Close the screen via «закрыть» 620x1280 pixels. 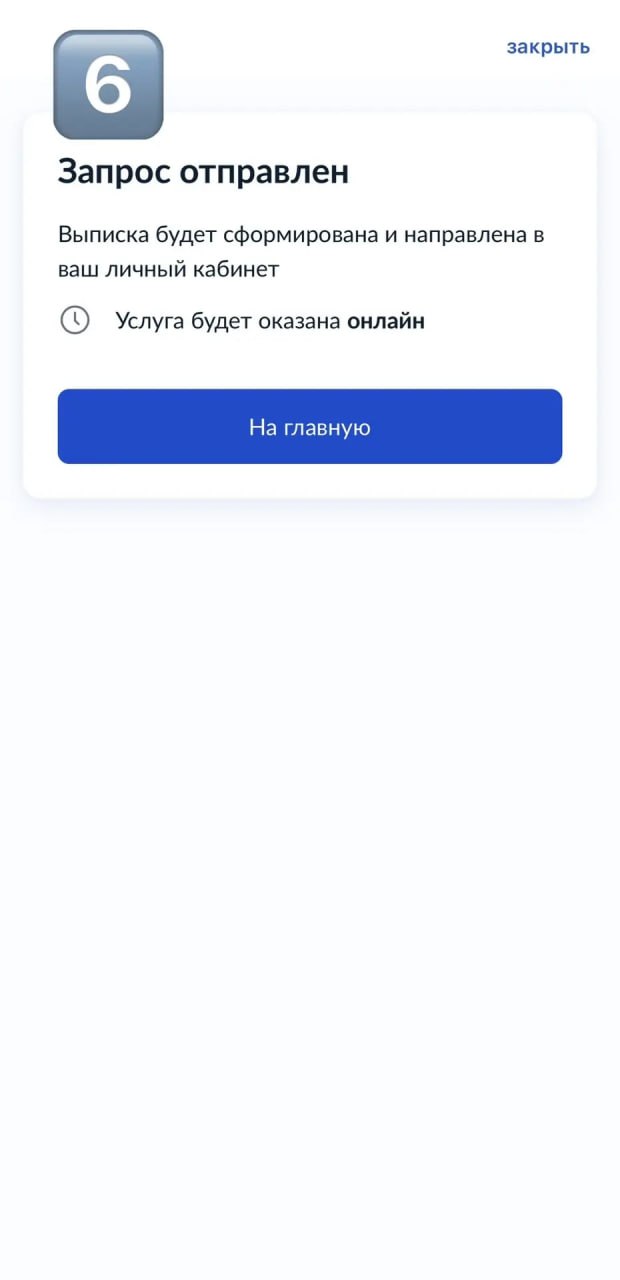548,47
